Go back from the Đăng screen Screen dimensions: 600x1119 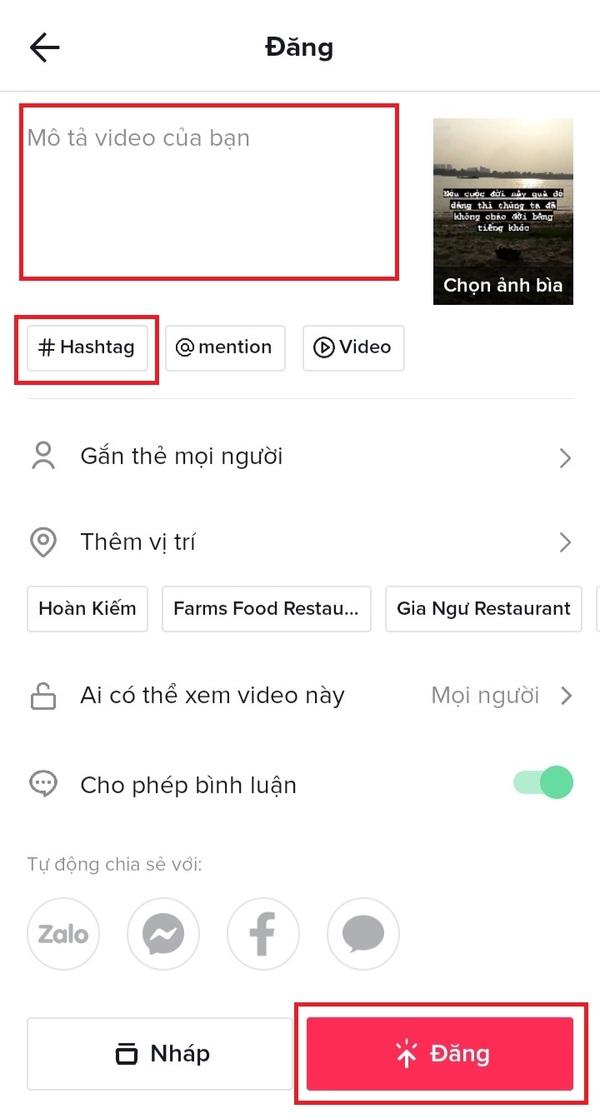pyautogui.click(x=45, y=48)
